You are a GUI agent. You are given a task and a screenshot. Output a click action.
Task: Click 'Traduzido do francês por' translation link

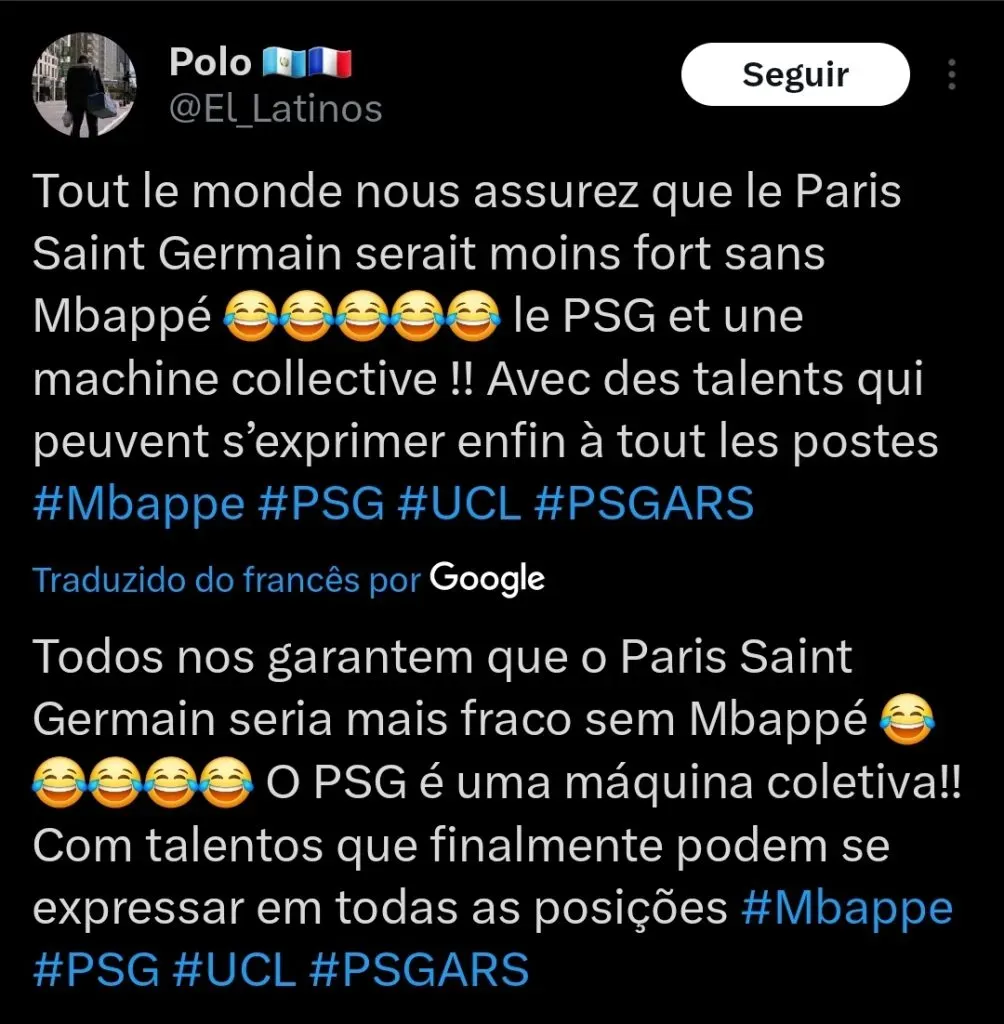click(x=225, y=578)
